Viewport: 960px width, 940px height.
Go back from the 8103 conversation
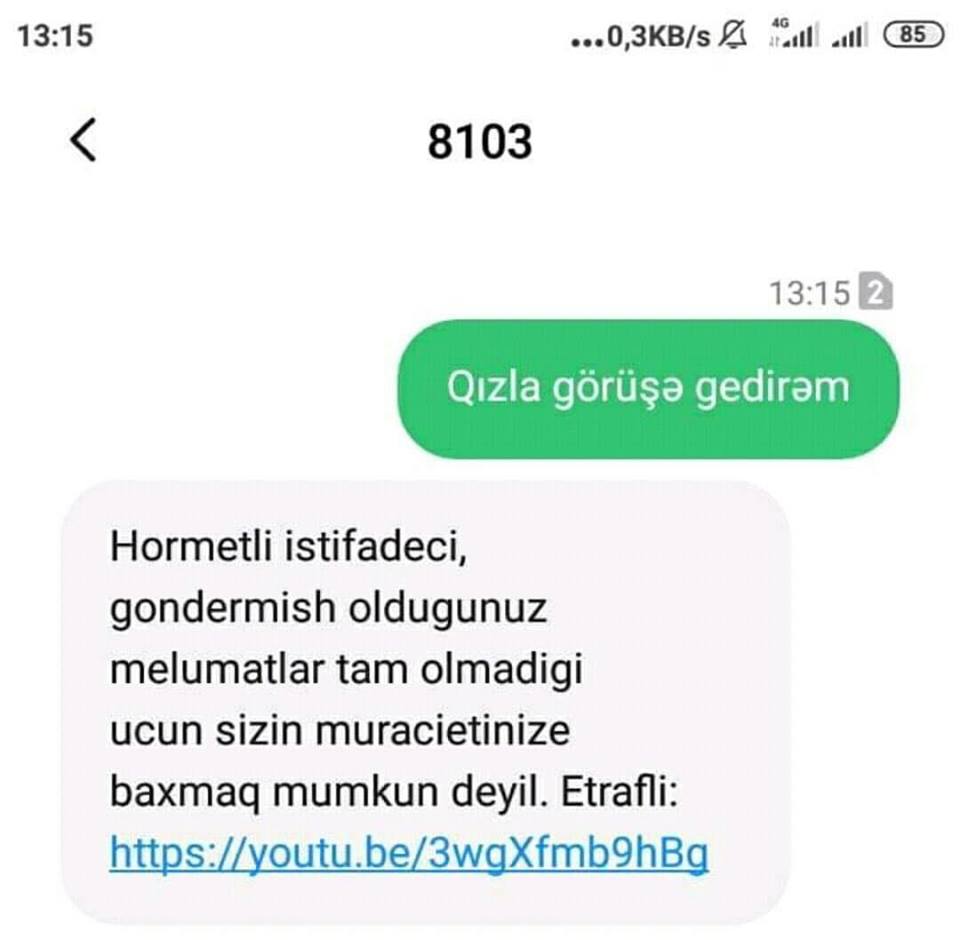click(x=84, y=139)
